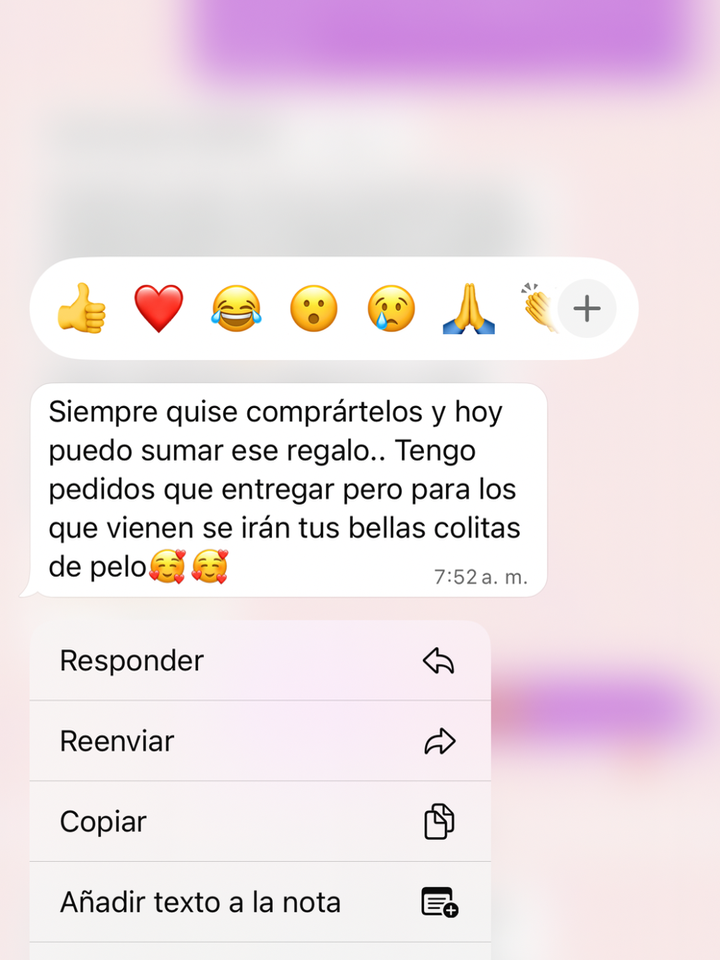
Task: React with the laughing tears emoji
Action: [236, 308]
